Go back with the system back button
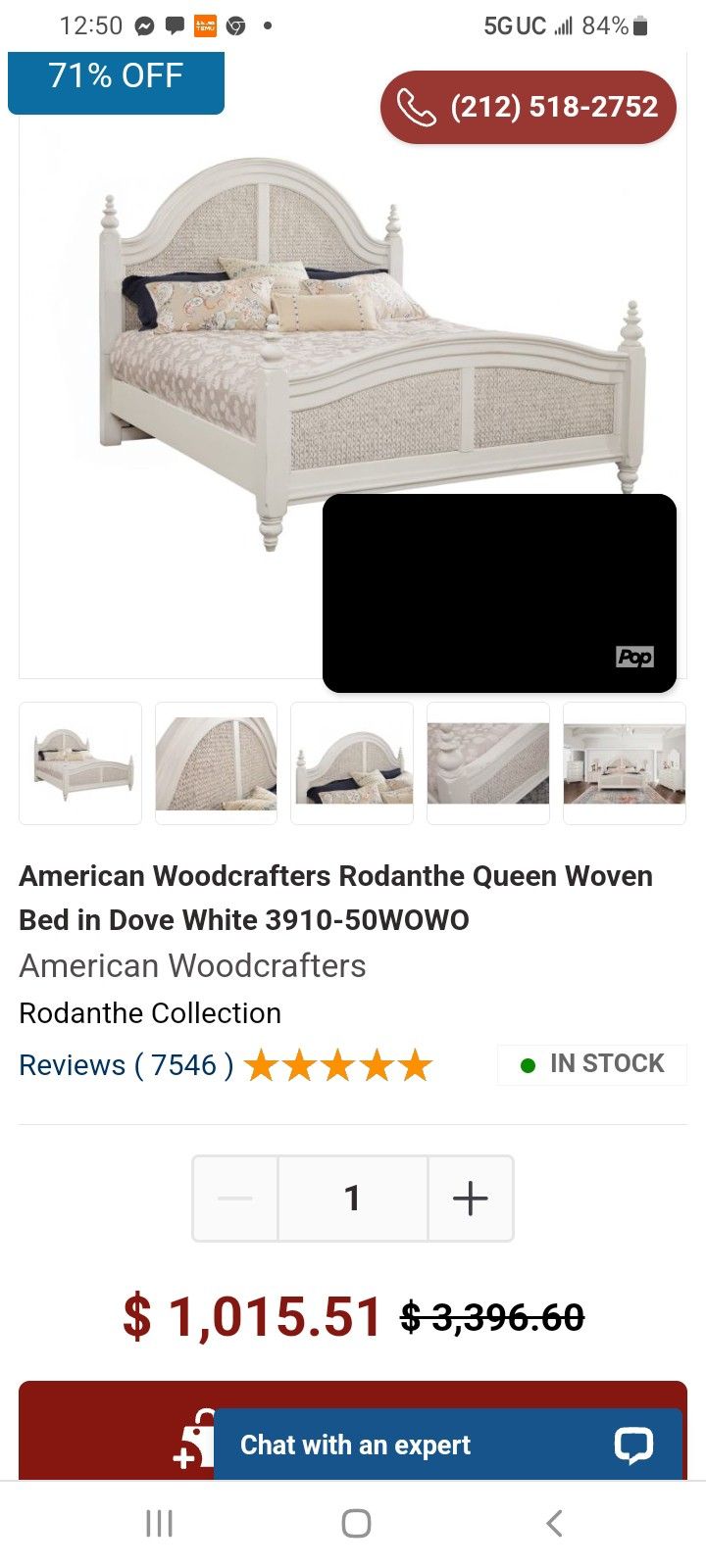706x1568 pixels. [x=554, y=1524]
